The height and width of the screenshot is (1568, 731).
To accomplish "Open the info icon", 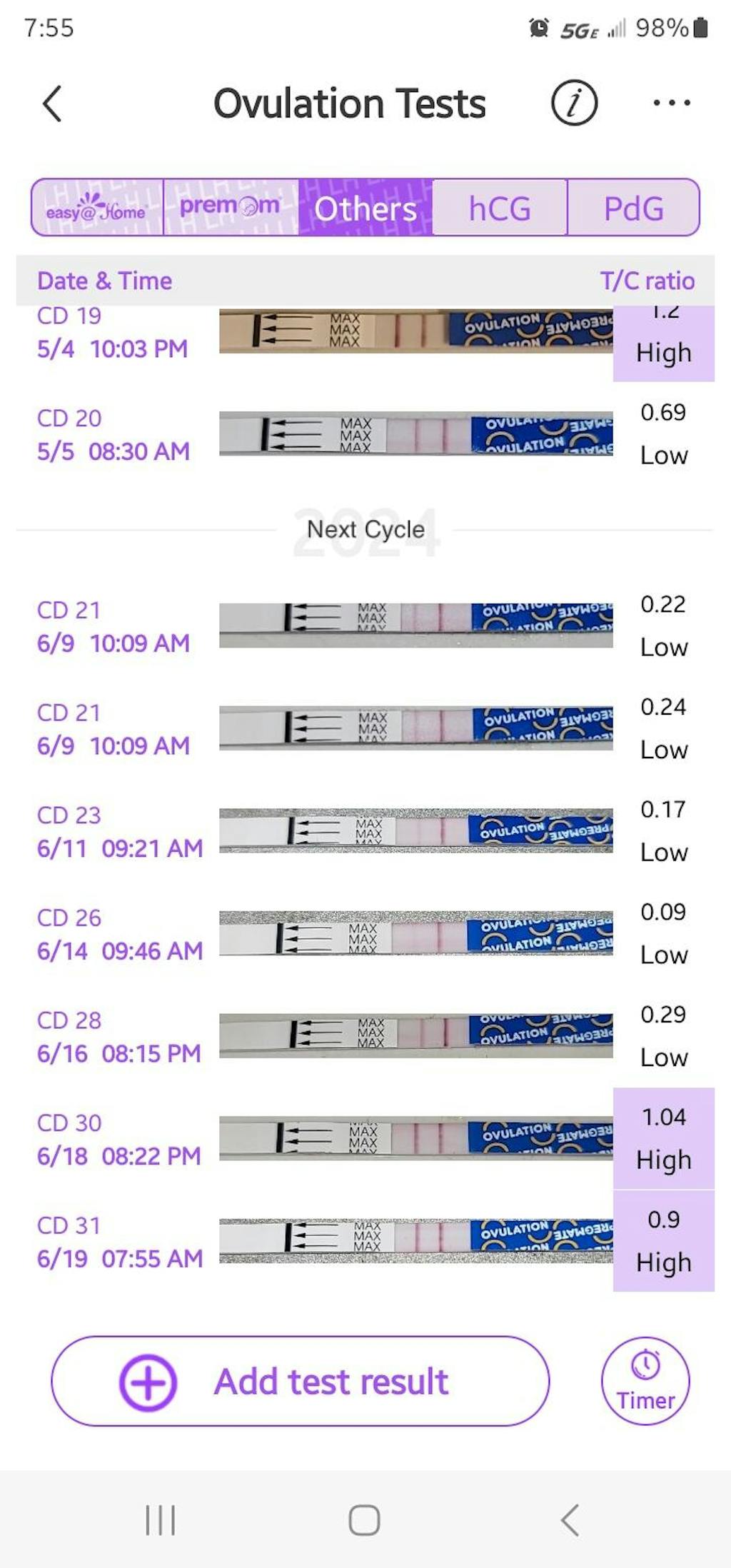I will [x=574, y=104].
